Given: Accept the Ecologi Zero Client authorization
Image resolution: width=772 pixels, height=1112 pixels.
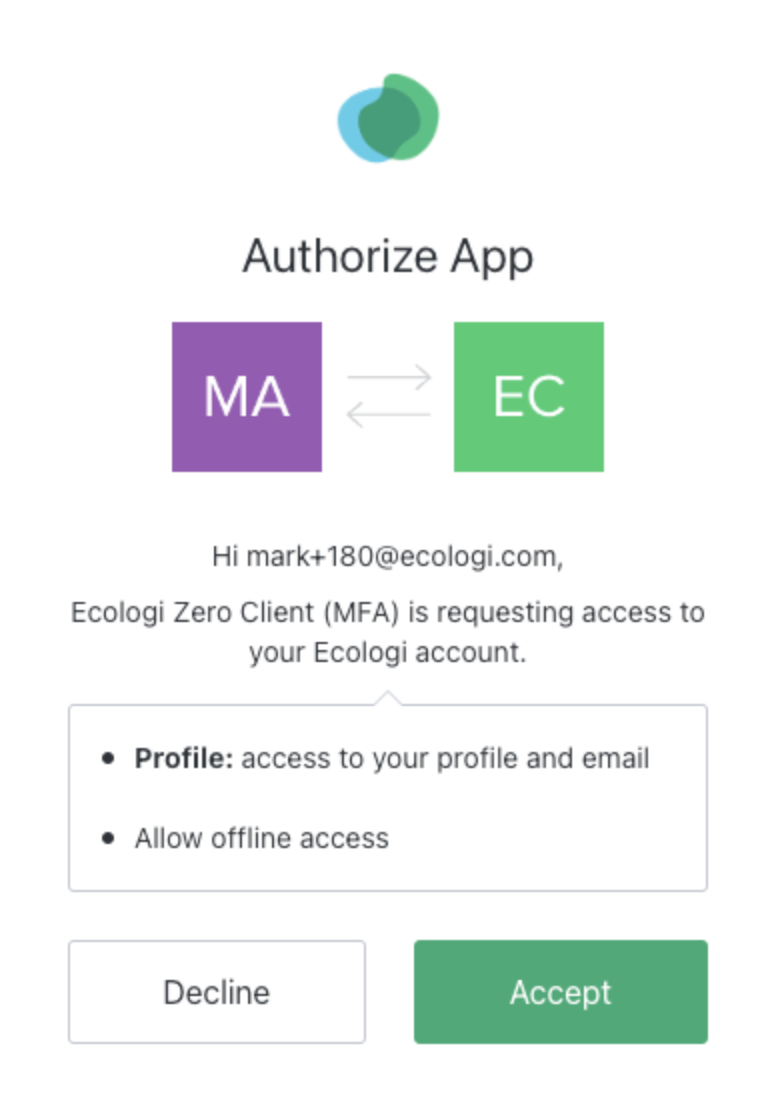Looking at the screenshot, I should tap(560, 992).
